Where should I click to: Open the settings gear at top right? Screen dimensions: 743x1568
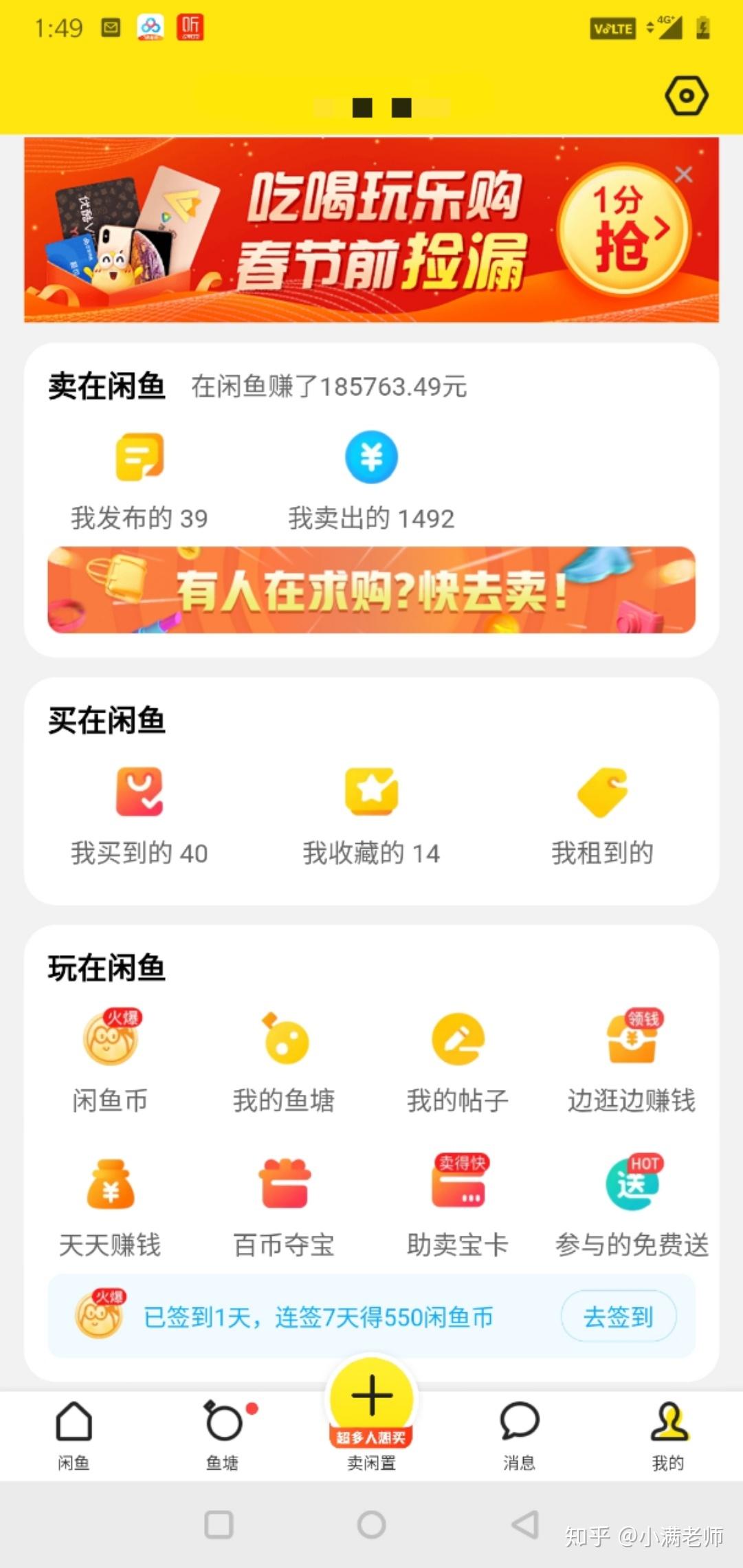(x=685, y=95)
